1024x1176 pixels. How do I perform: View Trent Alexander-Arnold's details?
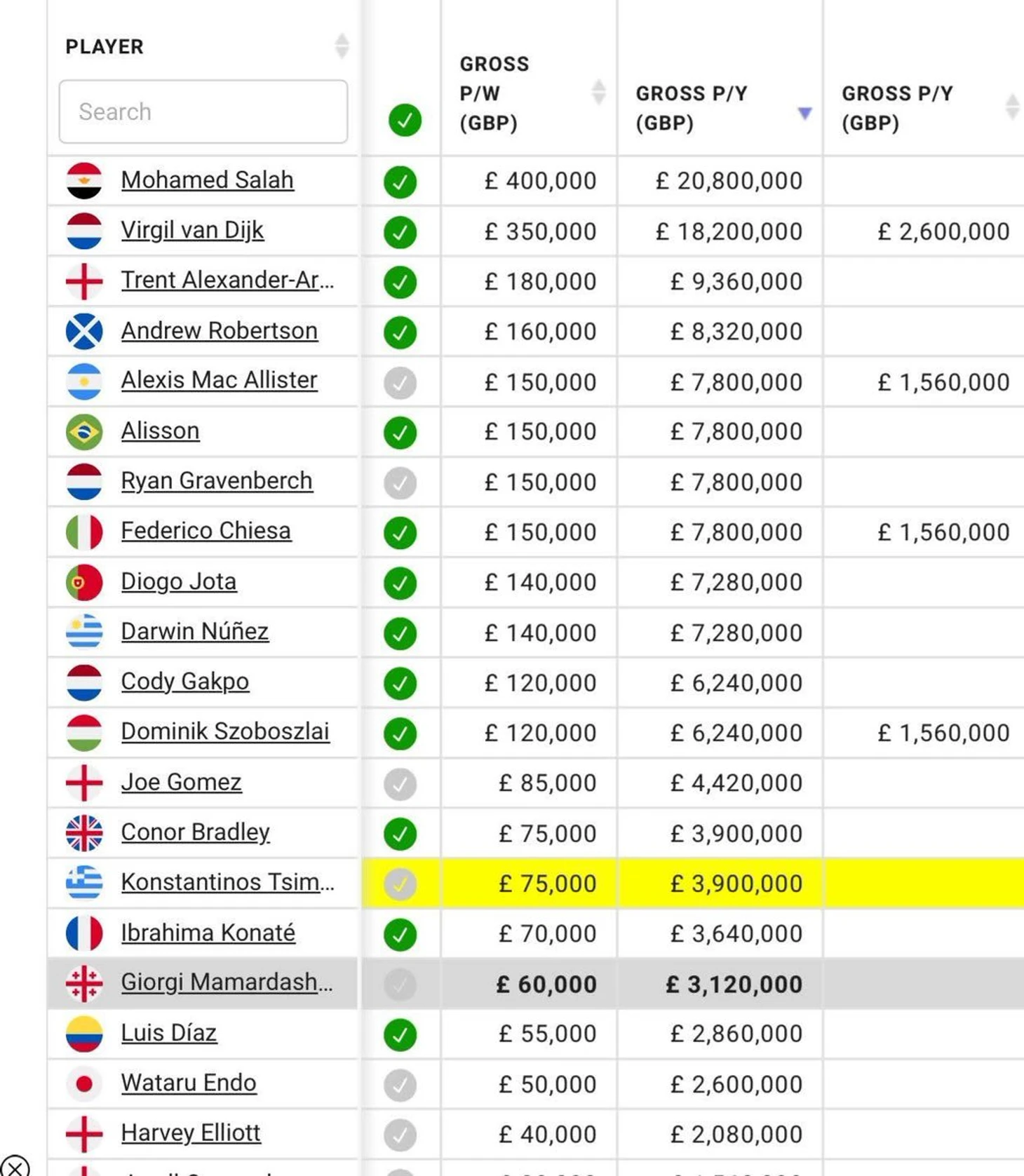(x=227, y=281)
